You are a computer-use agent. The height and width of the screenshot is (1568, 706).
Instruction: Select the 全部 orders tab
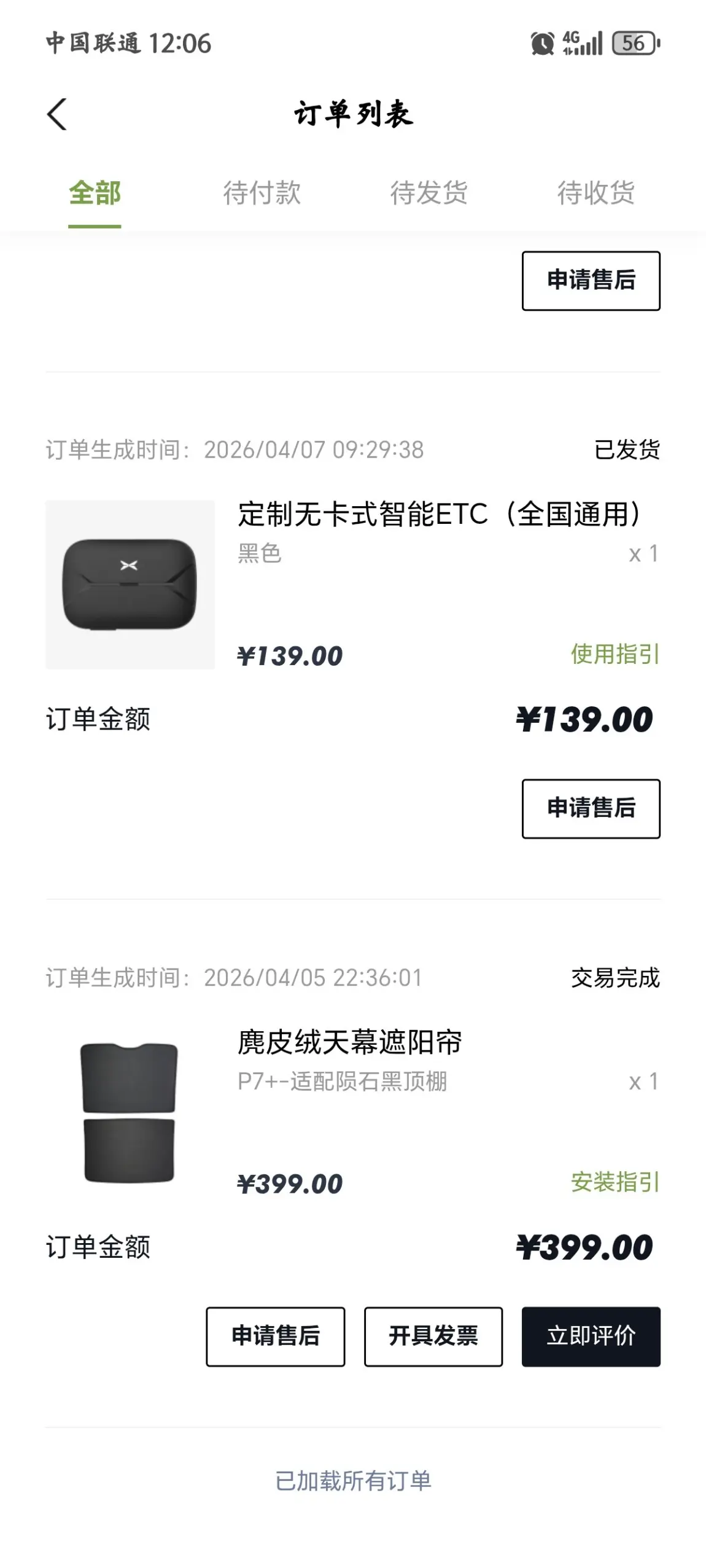click(95, 193)
